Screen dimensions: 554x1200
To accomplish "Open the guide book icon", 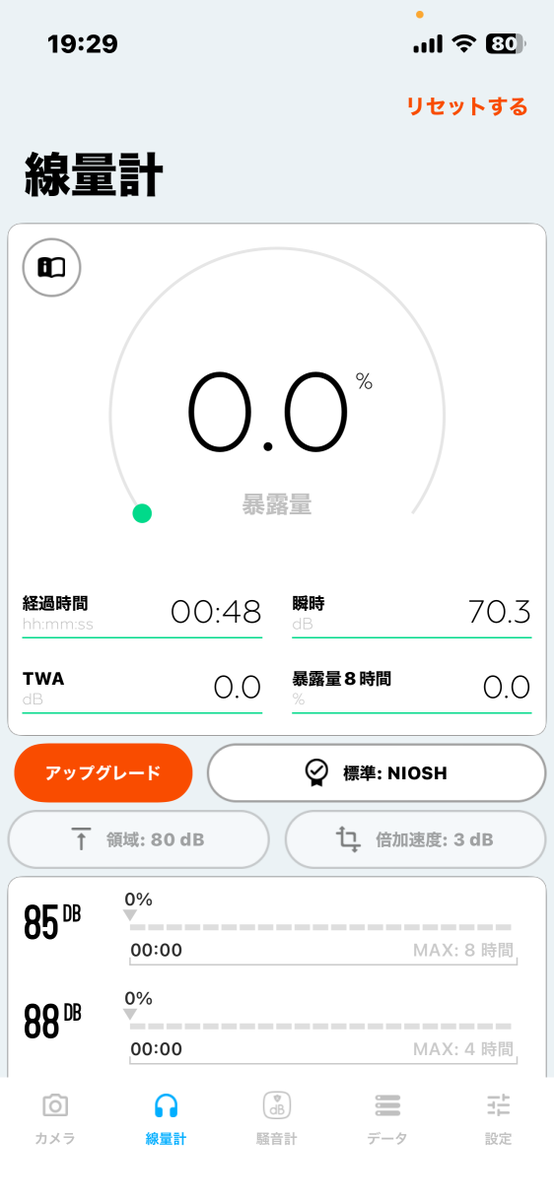I will pos(52,267).
